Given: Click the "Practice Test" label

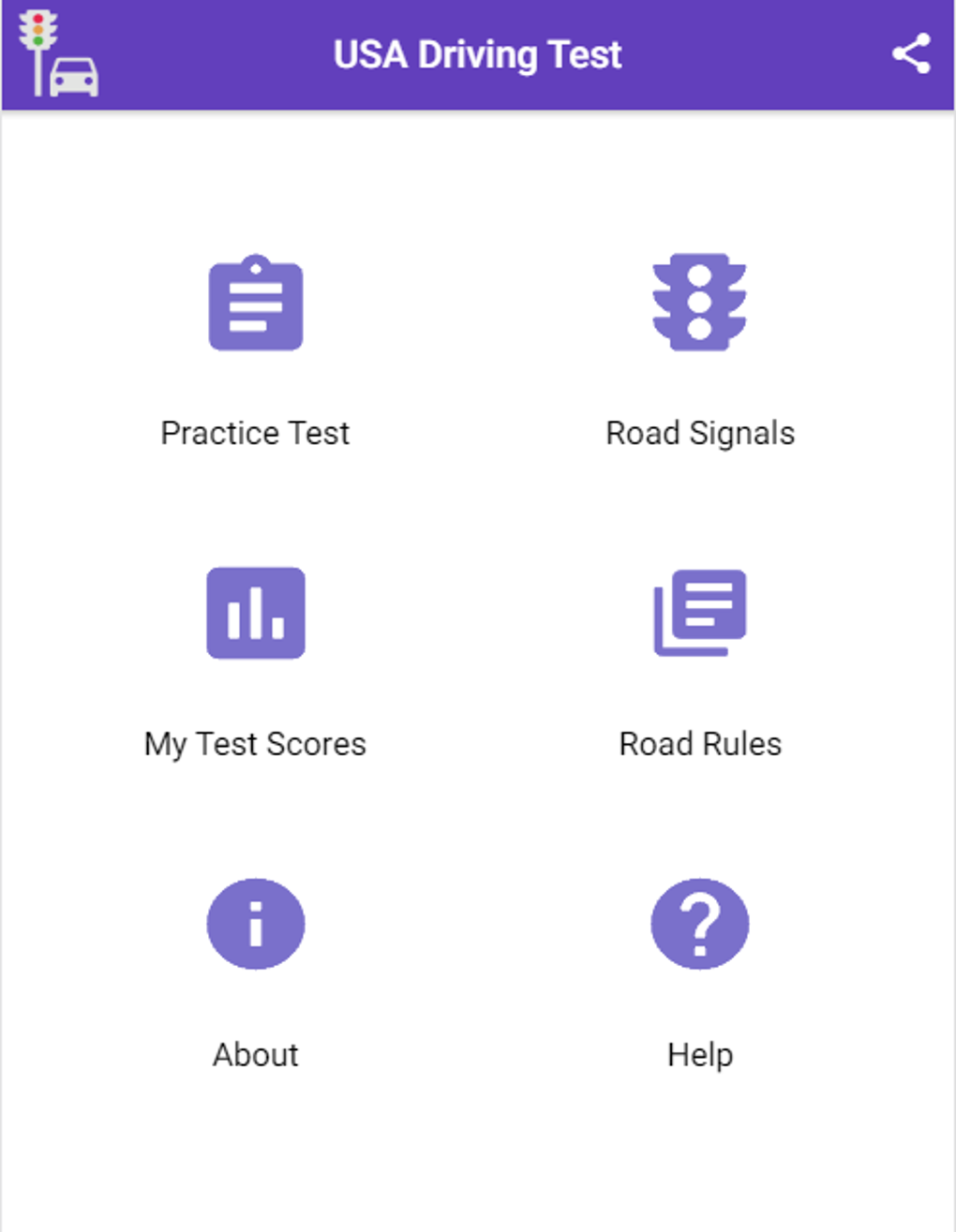Looking at the screenshot, I should [254, 433].
